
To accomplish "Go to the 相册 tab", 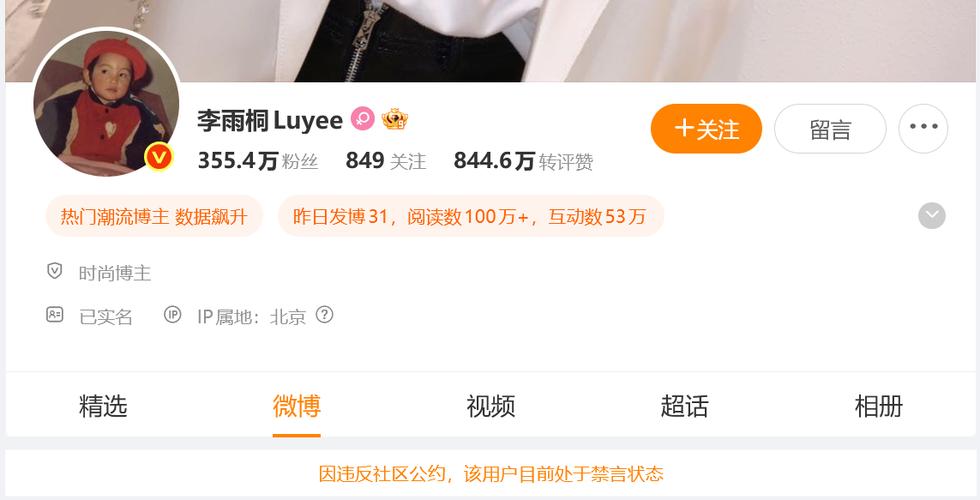I will [x=878, y=406].
